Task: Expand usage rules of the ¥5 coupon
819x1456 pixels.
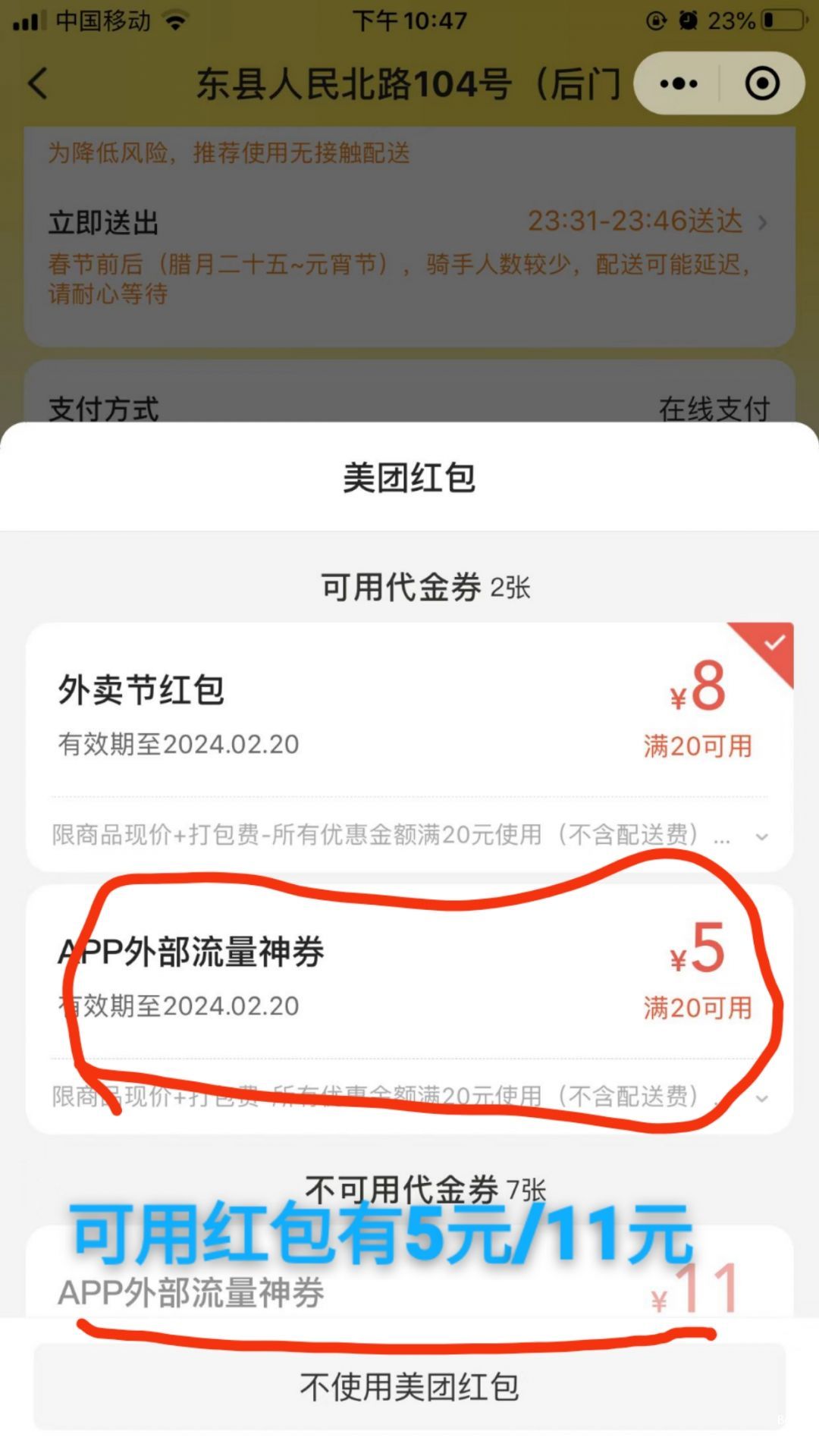Action: [x=762, y=1098]
